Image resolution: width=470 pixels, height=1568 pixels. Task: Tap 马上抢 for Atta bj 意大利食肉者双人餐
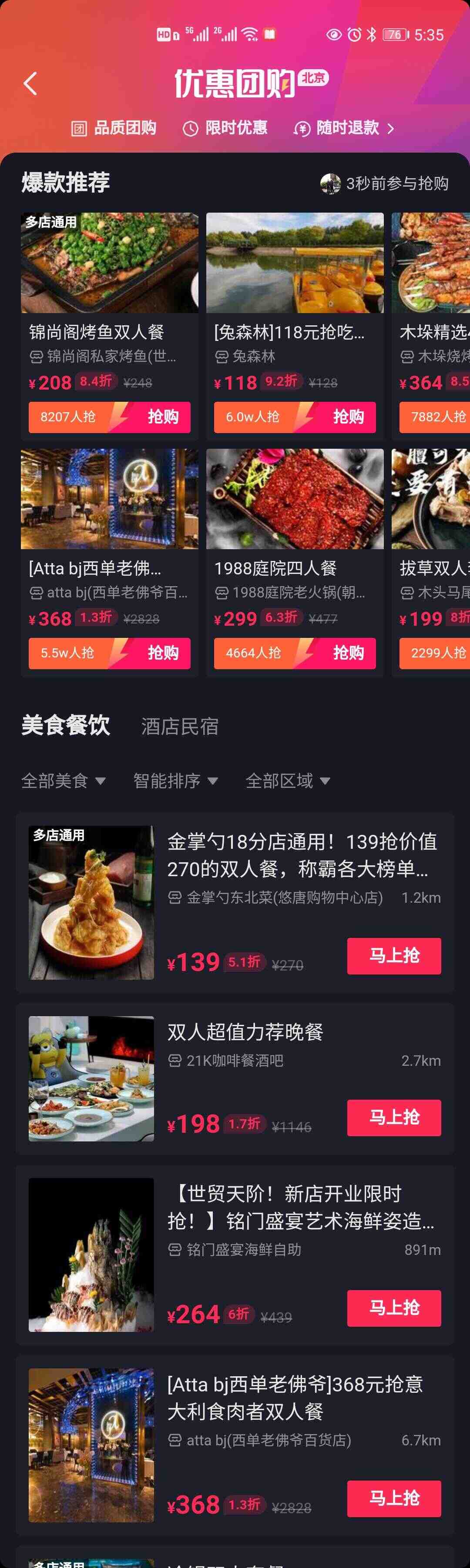(394, 1498)
